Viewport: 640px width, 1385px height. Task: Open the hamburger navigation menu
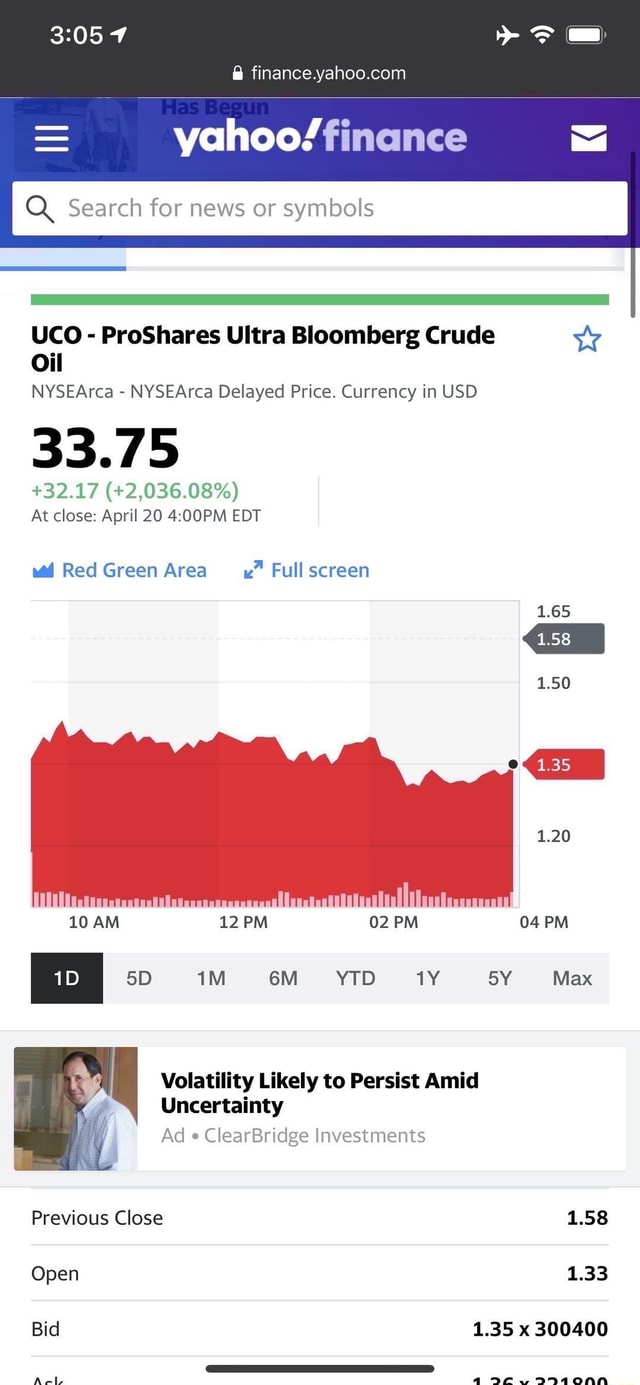[x=52, y=137]
